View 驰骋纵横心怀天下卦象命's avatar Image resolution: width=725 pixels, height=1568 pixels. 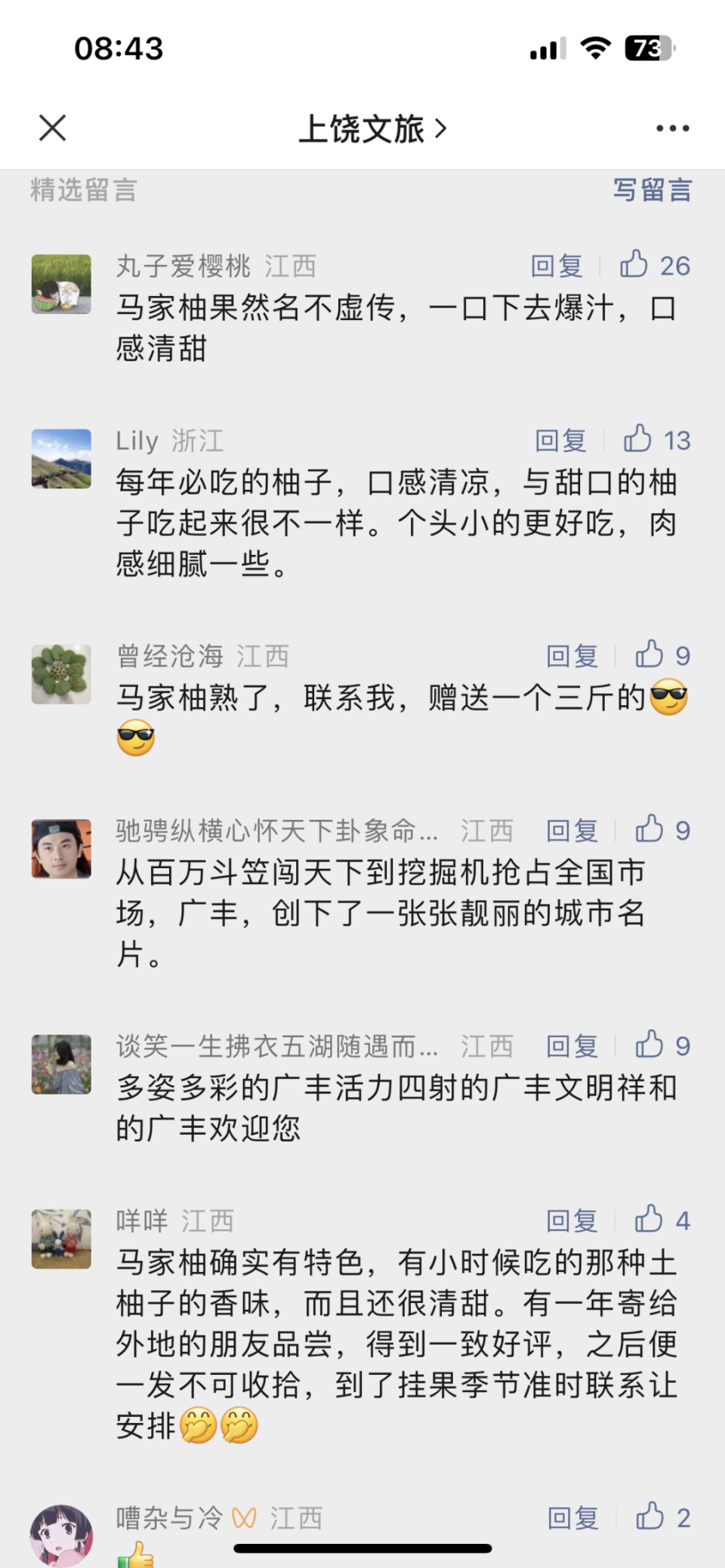pyautogui.click(x=60, y=846)
